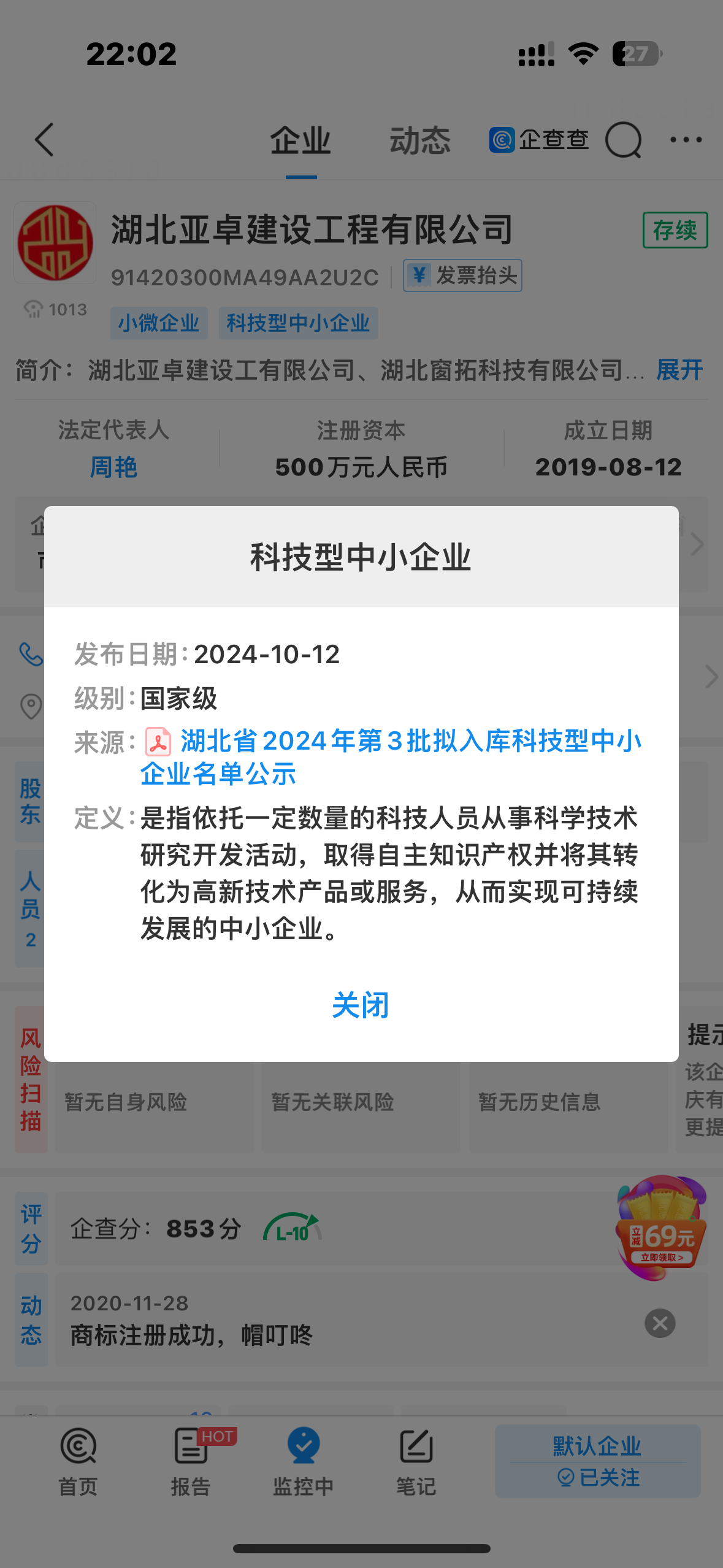Screen dimensions: 723x1568
Task: Go to 首页 in bottom navigation
Action: click(78, 1460)
